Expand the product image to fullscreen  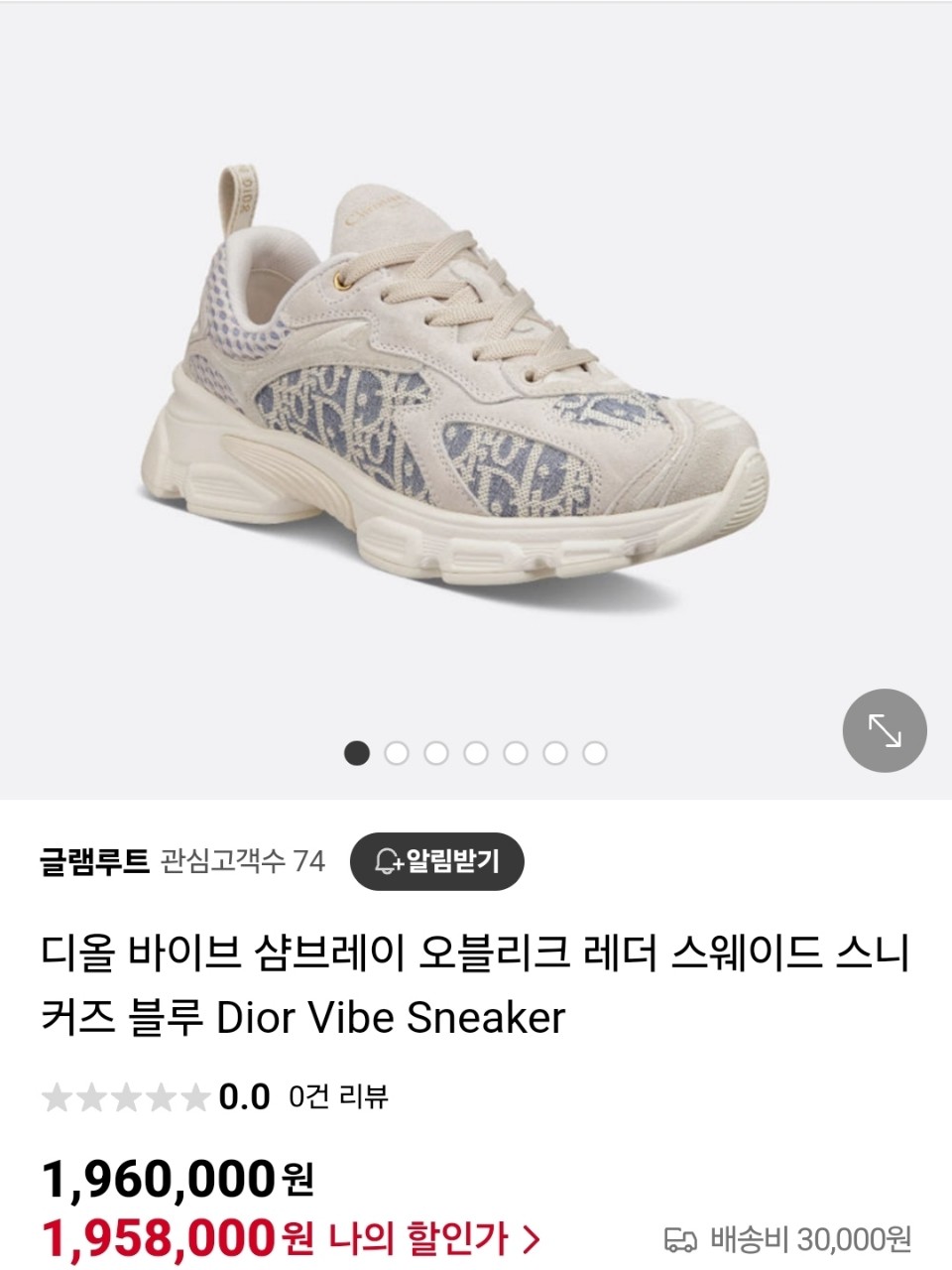coord(885,731)
